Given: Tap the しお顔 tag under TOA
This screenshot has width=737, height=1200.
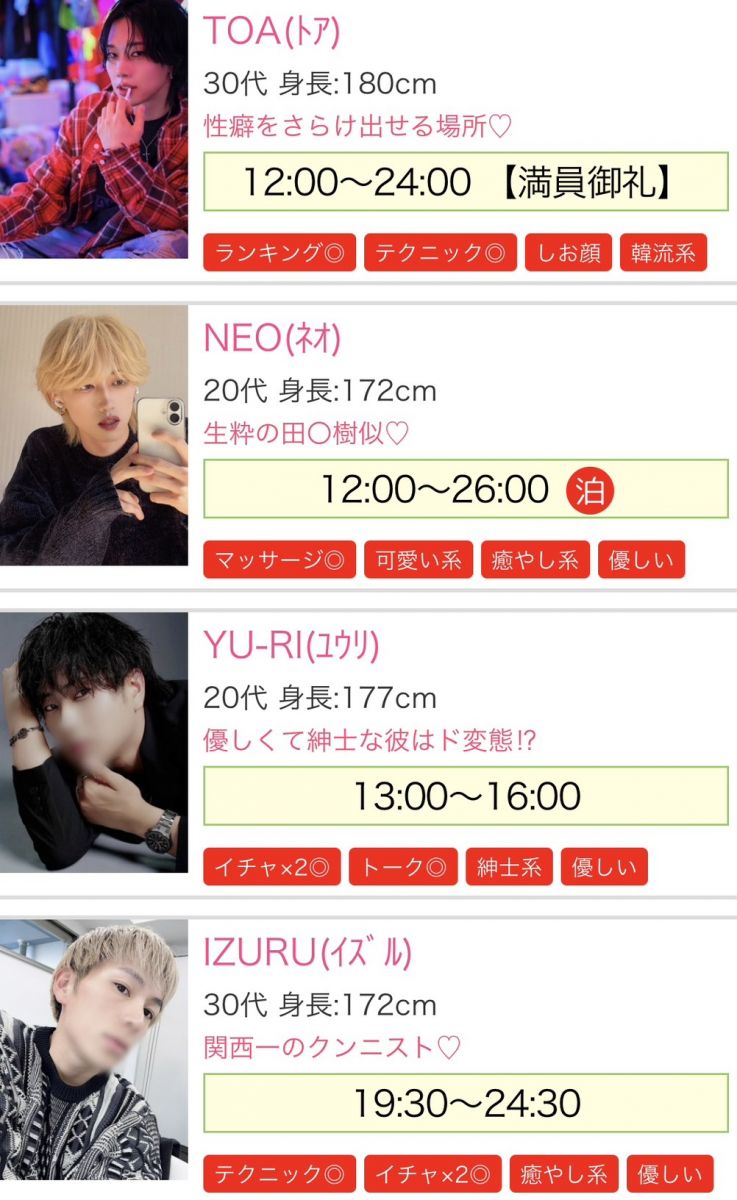Looking at the screenshot, I should [568, 253].
